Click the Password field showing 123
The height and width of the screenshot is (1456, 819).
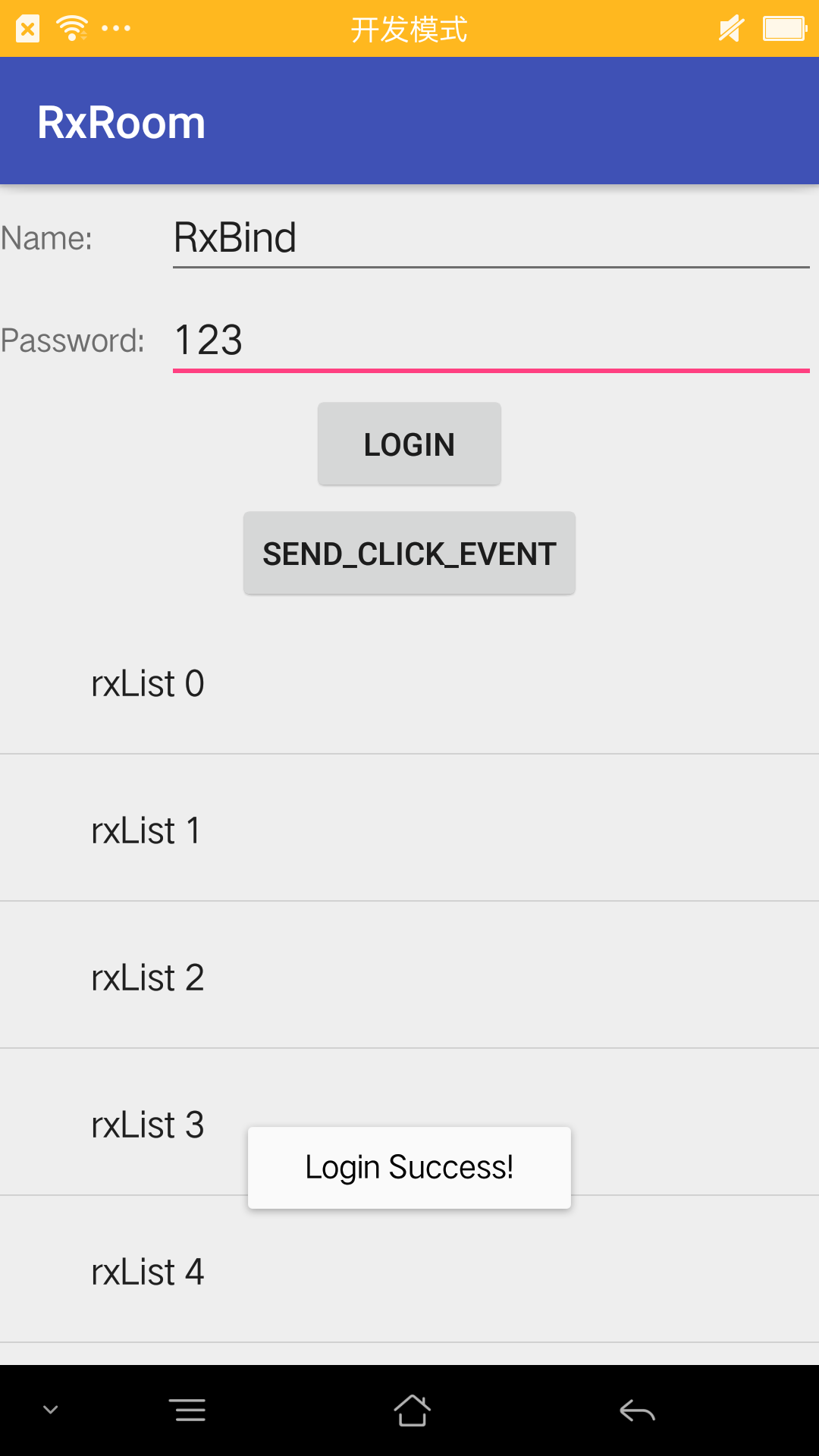[489, 340]
